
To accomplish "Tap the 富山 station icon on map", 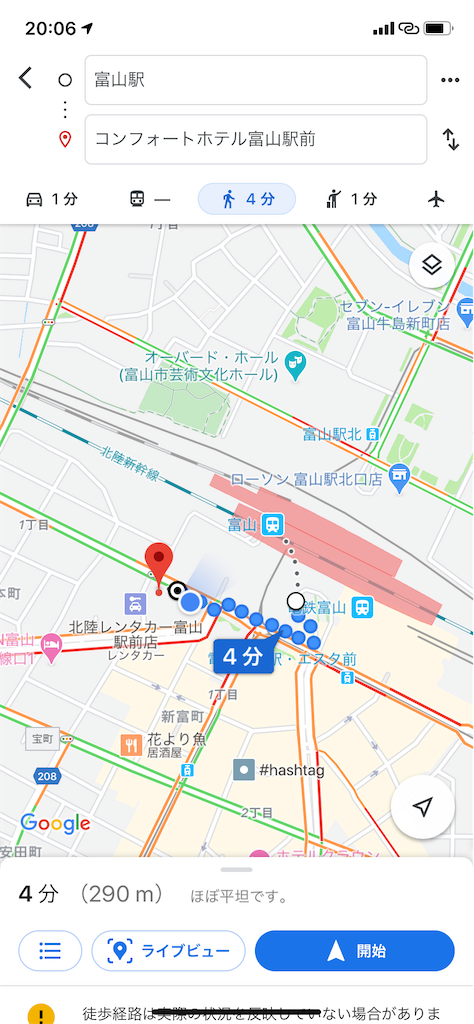I will [272, 524].
